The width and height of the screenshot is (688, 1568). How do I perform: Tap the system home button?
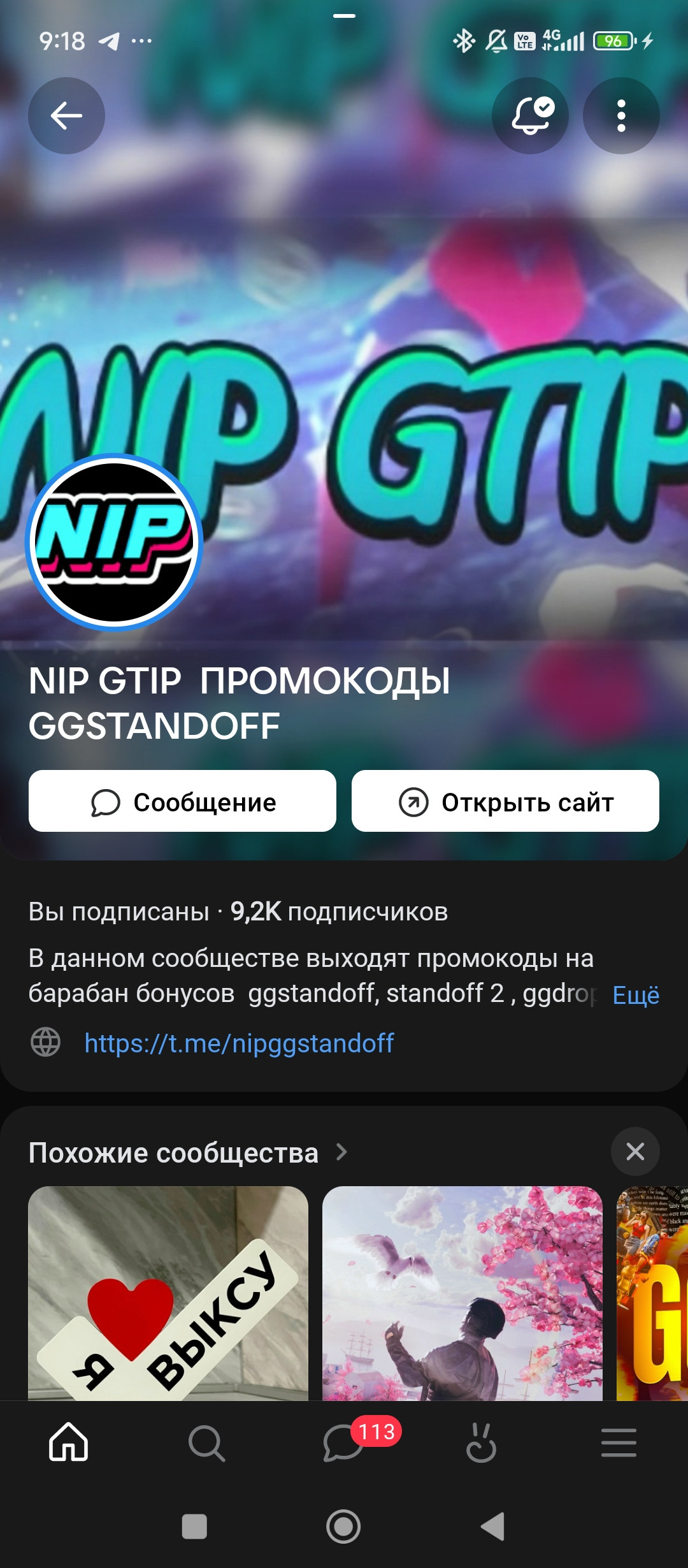pyautogui.click(x=343, y=1527)
